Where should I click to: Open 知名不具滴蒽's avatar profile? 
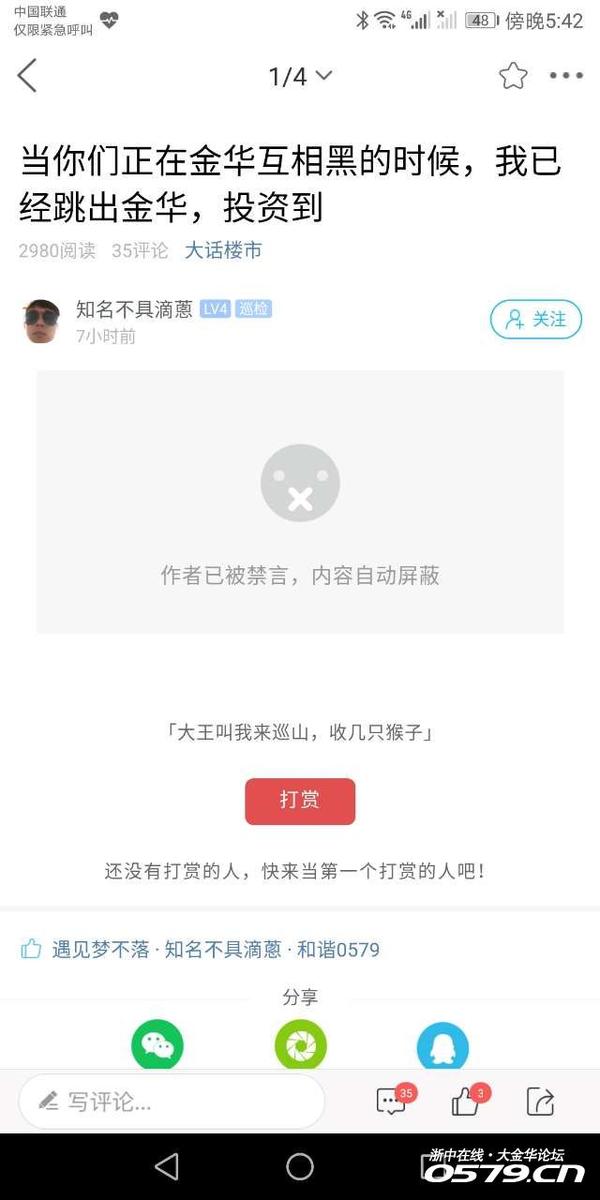pyautogui.click(x=42, y=321)
